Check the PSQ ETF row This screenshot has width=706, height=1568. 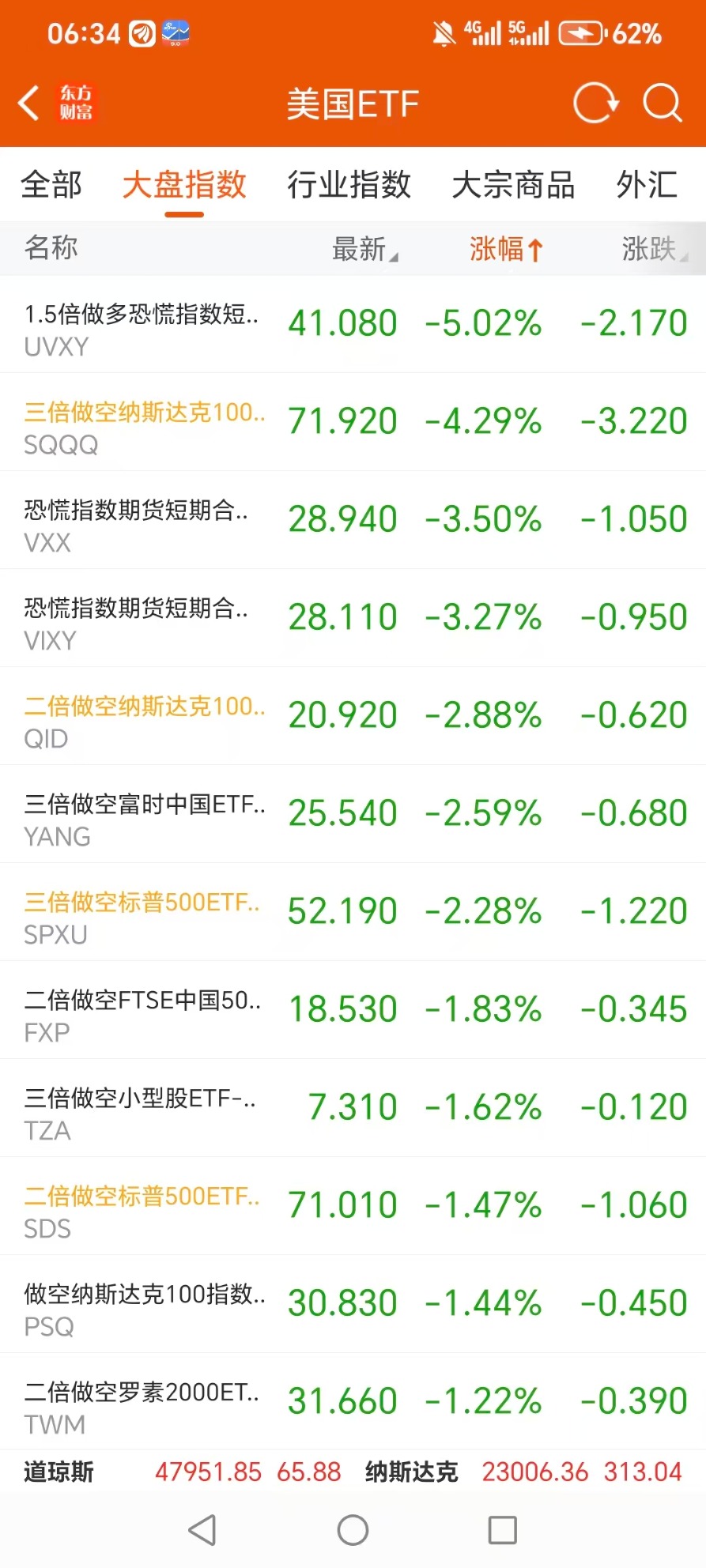(x=353, y=1305)
